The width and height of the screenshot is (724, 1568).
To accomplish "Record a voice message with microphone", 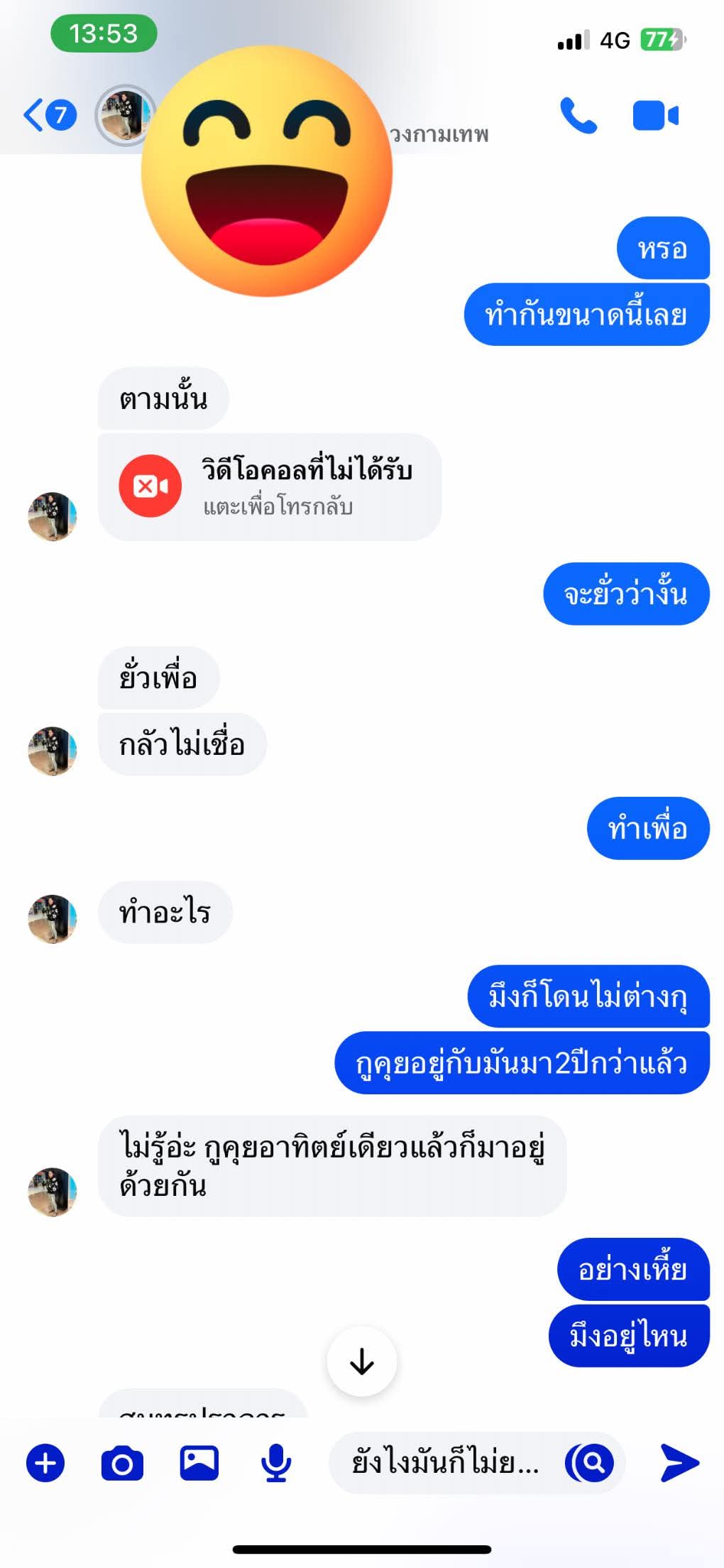I will 276,1463.
